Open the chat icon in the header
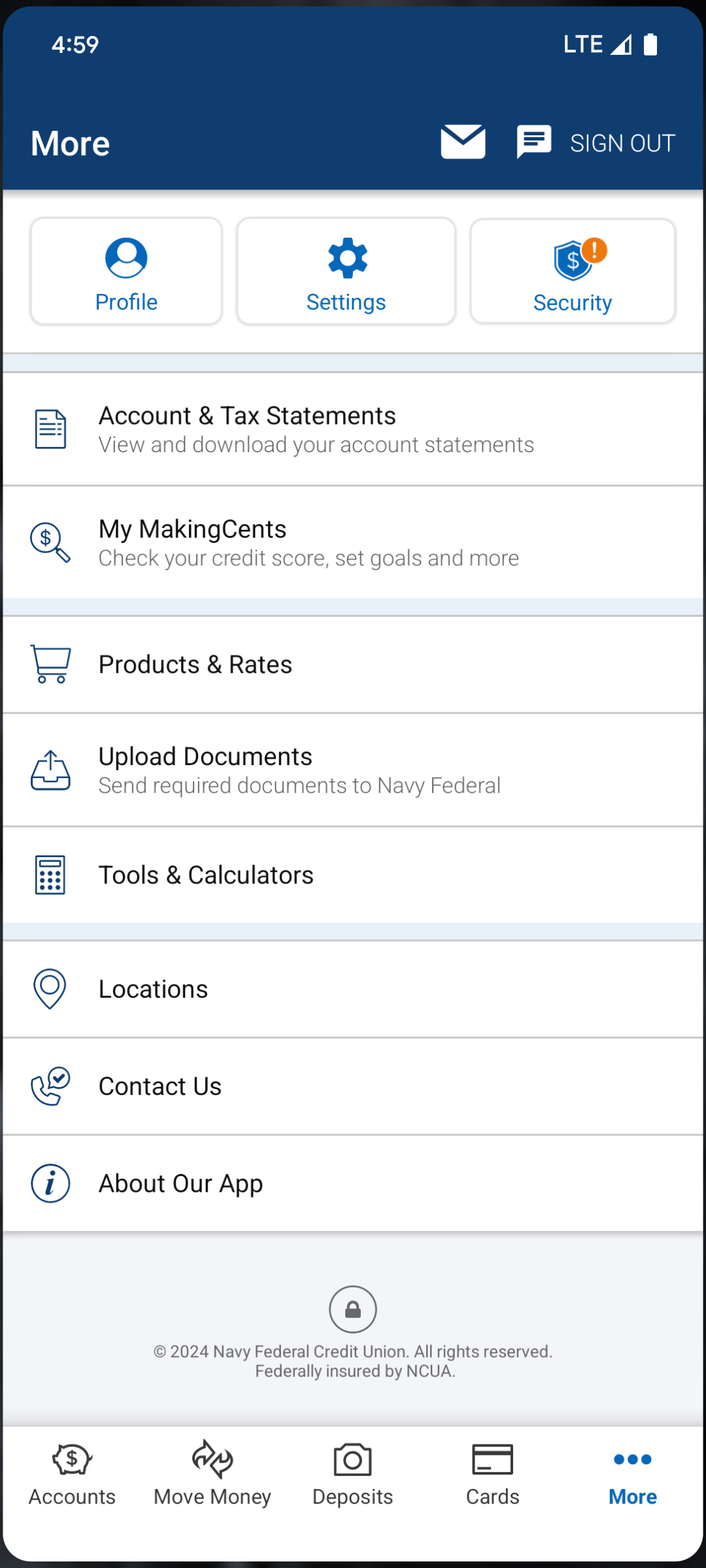This screenshot has height=1568, width=706. (x=533, y=141)
